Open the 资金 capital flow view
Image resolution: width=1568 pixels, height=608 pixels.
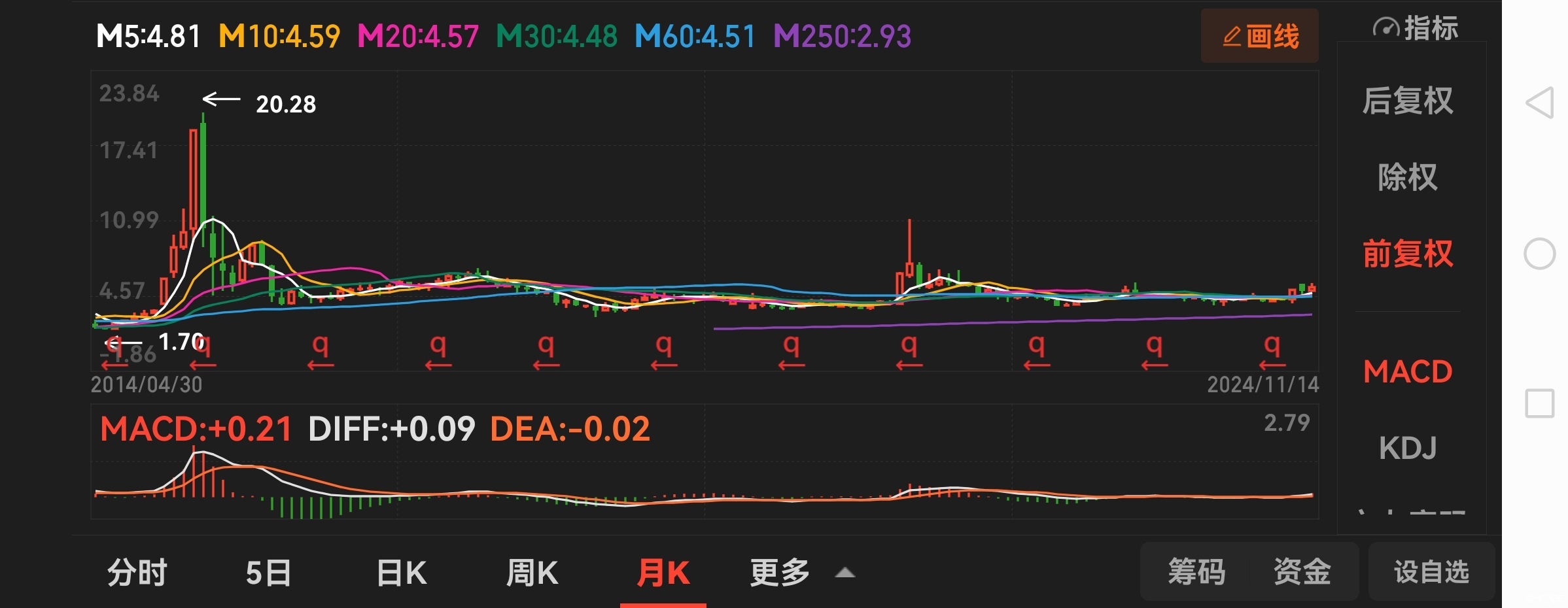(x=1302, y=571)
